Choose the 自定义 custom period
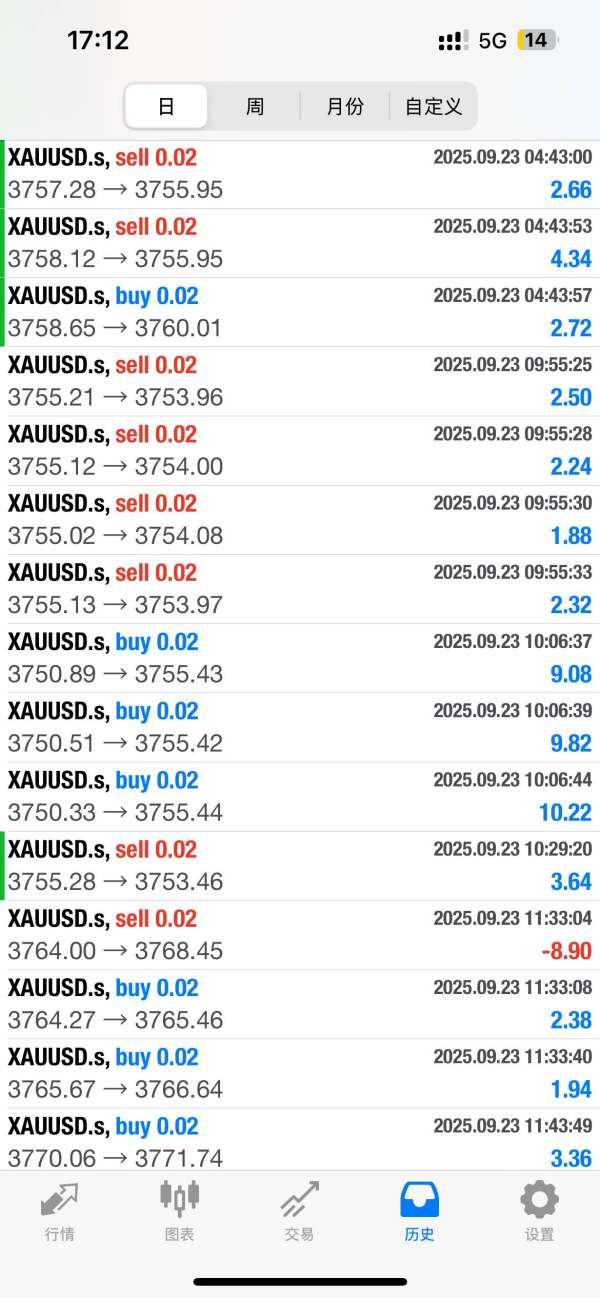Screen dimensions: 600x1298 point(433,106)
